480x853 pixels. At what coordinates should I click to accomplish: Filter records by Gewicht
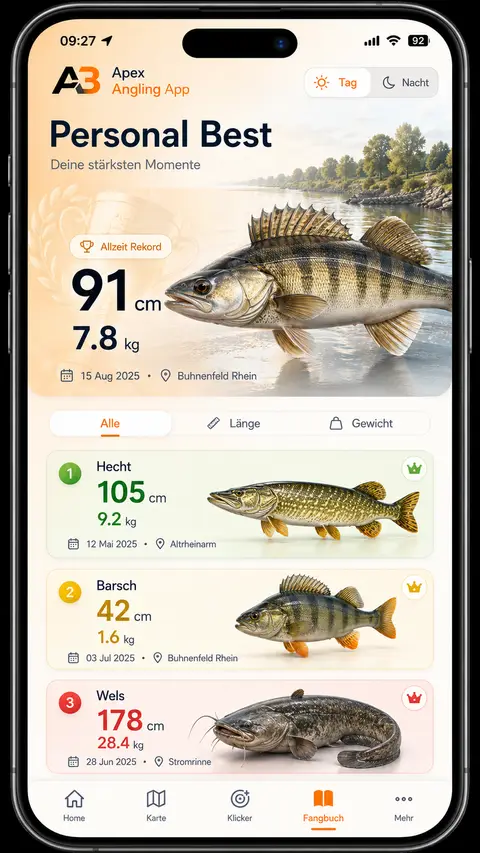click(361, 423)
